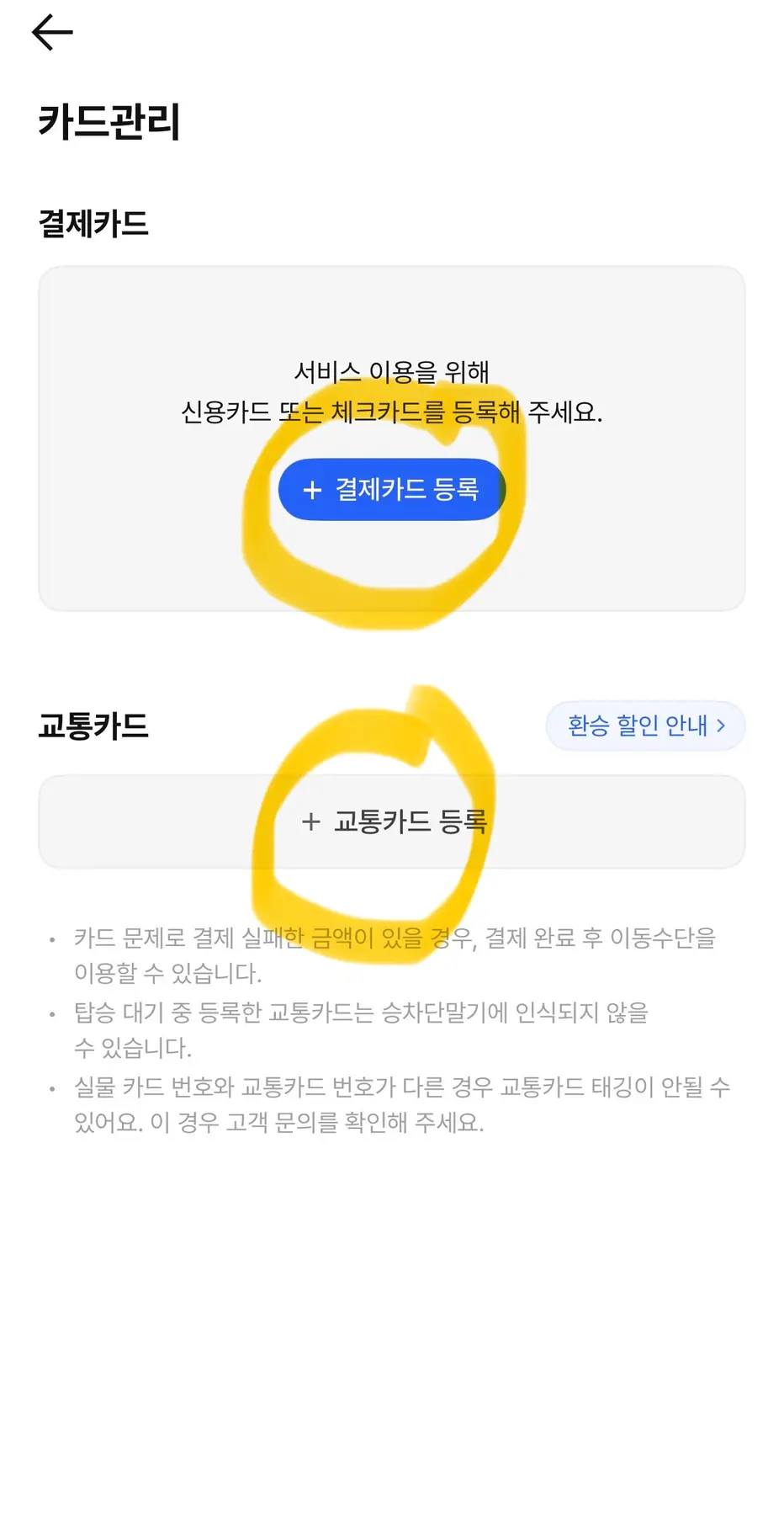Tap the 결제카드 등록 button
This screenshot has height=1515, width=784.
coord(391,489)
